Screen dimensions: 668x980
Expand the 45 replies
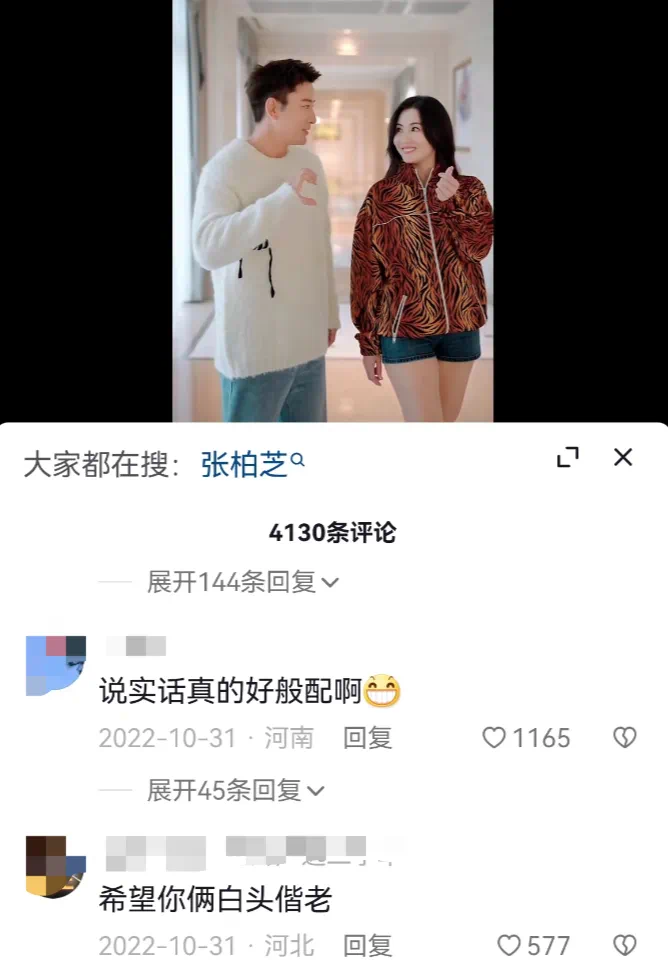point(236,791)
